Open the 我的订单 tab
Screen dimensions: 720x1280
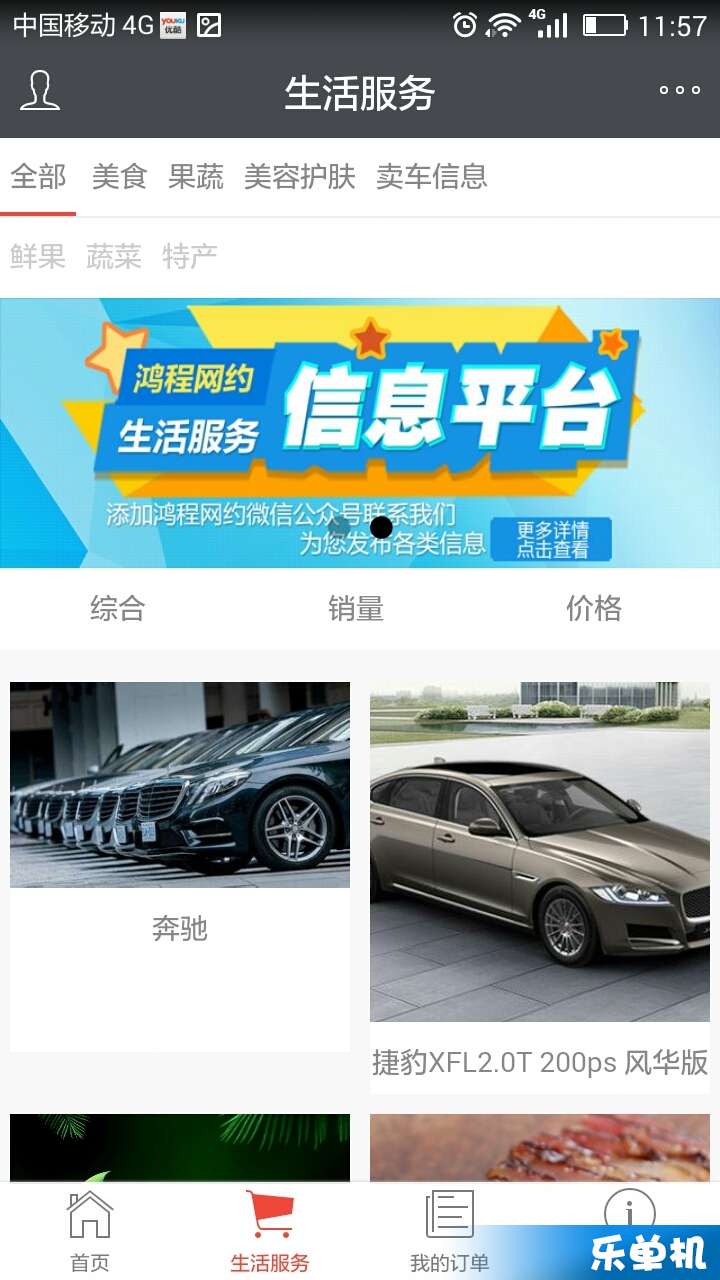tap(449, 1231)
